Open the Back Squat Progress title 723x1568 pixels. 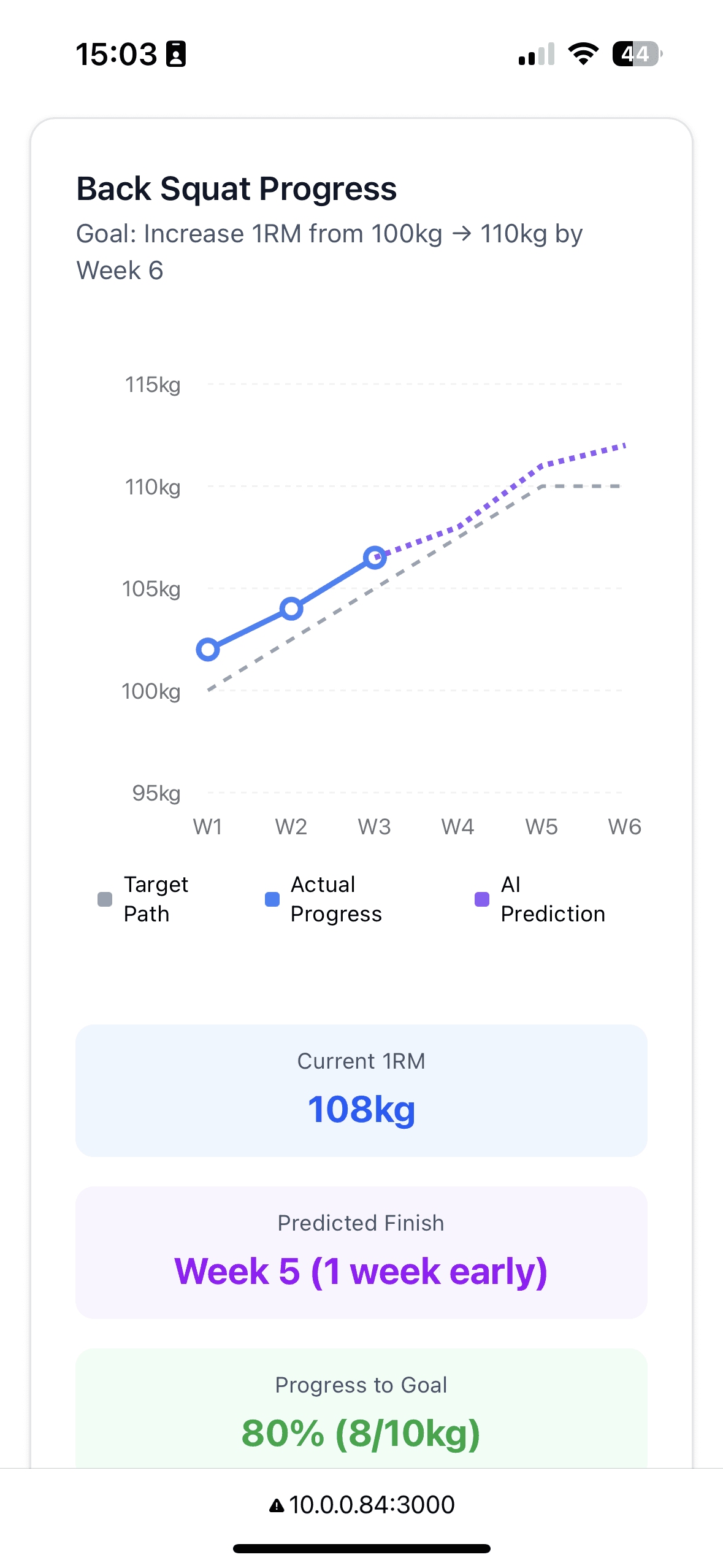[237, 188]
